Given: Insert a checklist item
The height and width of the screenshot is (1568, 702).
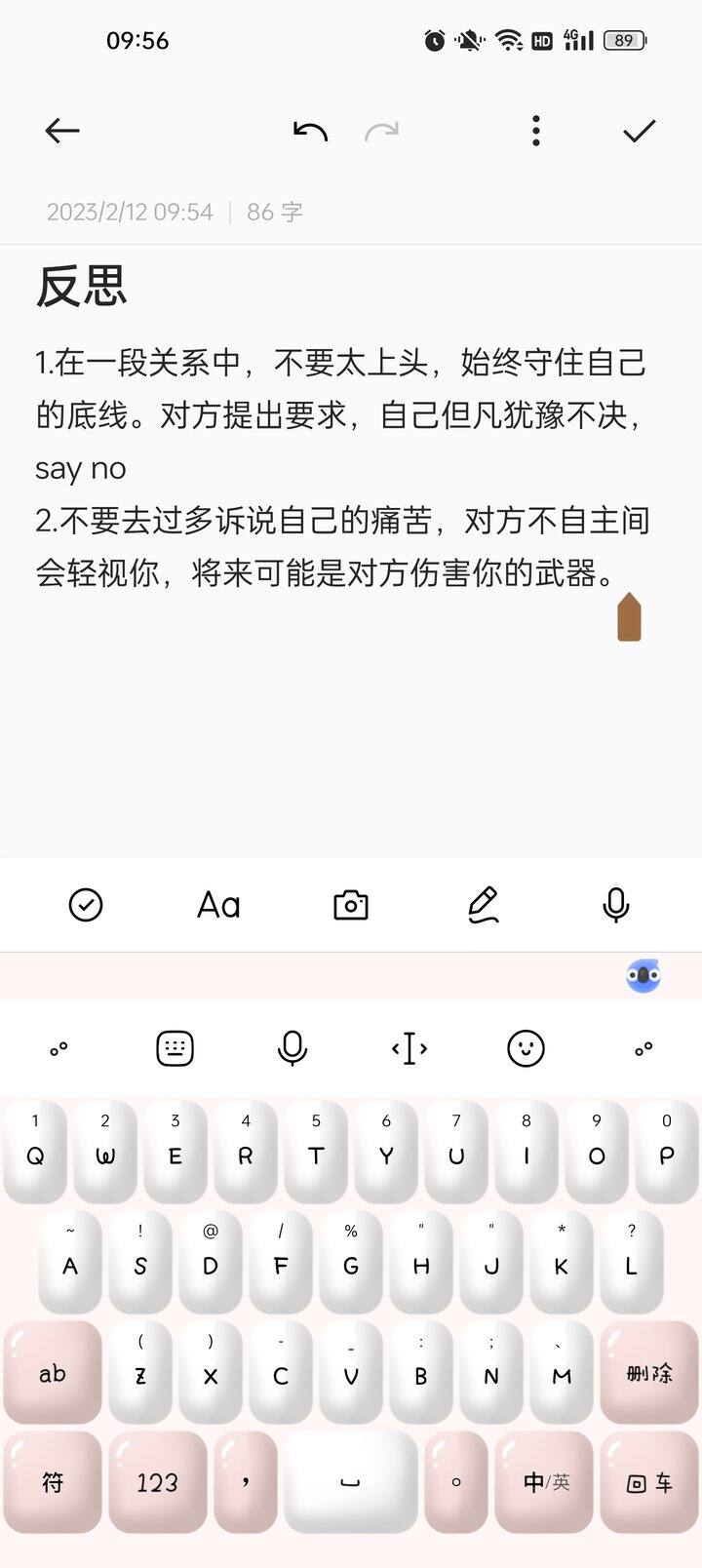Looking at the screenshot, I should [86, 905].
